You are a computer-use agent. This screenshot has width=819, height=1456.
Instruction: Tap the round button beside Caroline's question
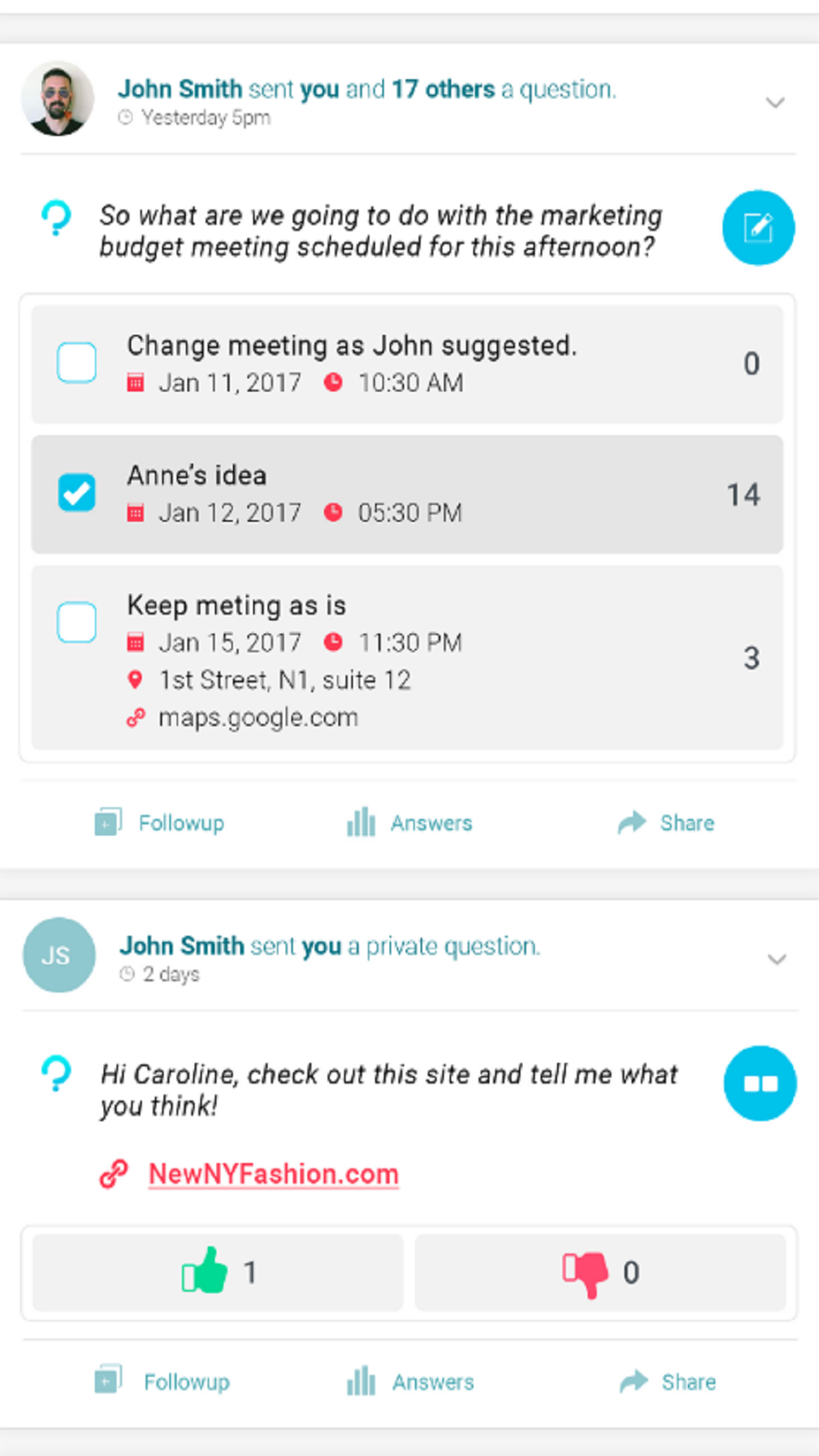point(760,1083)
